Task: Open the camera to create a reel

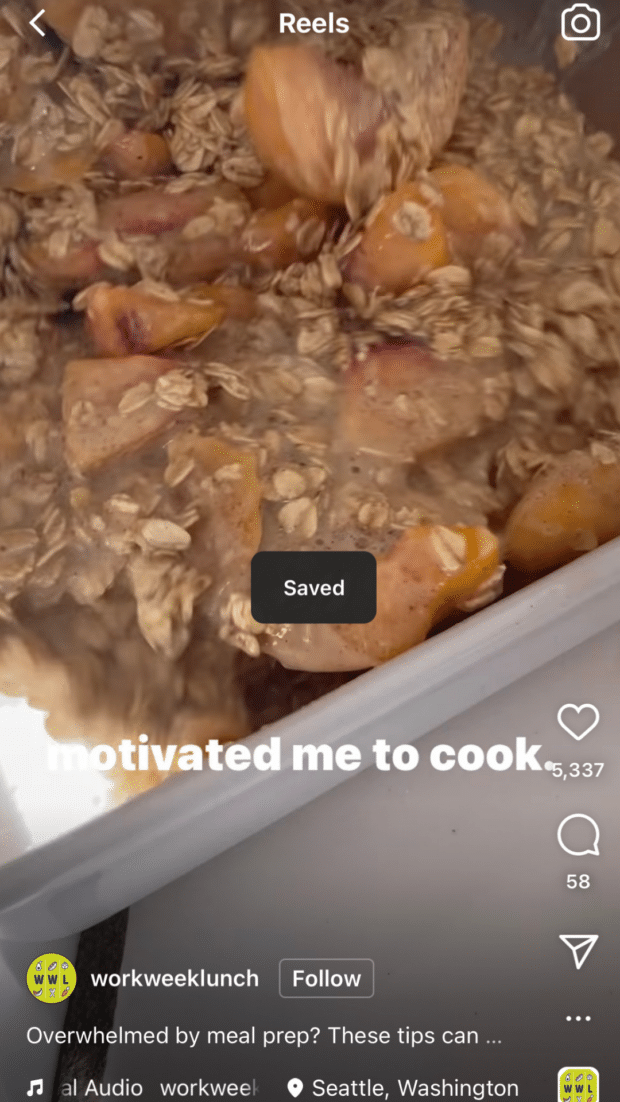Action: (x=580, y=22)
